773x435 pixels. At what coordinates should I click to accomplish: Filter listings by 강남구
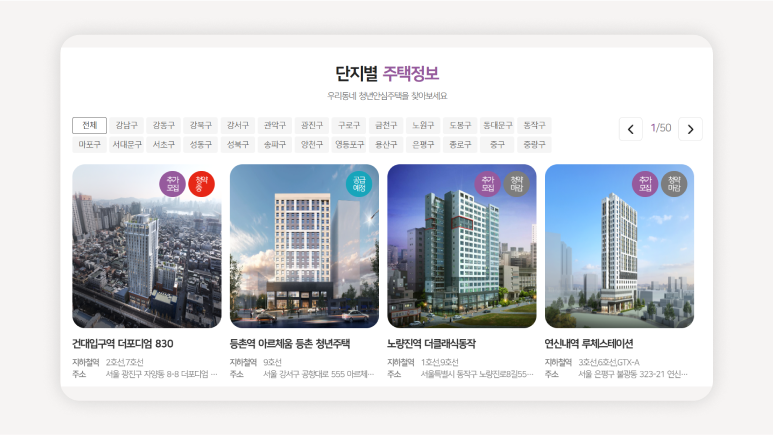point(127,126)
